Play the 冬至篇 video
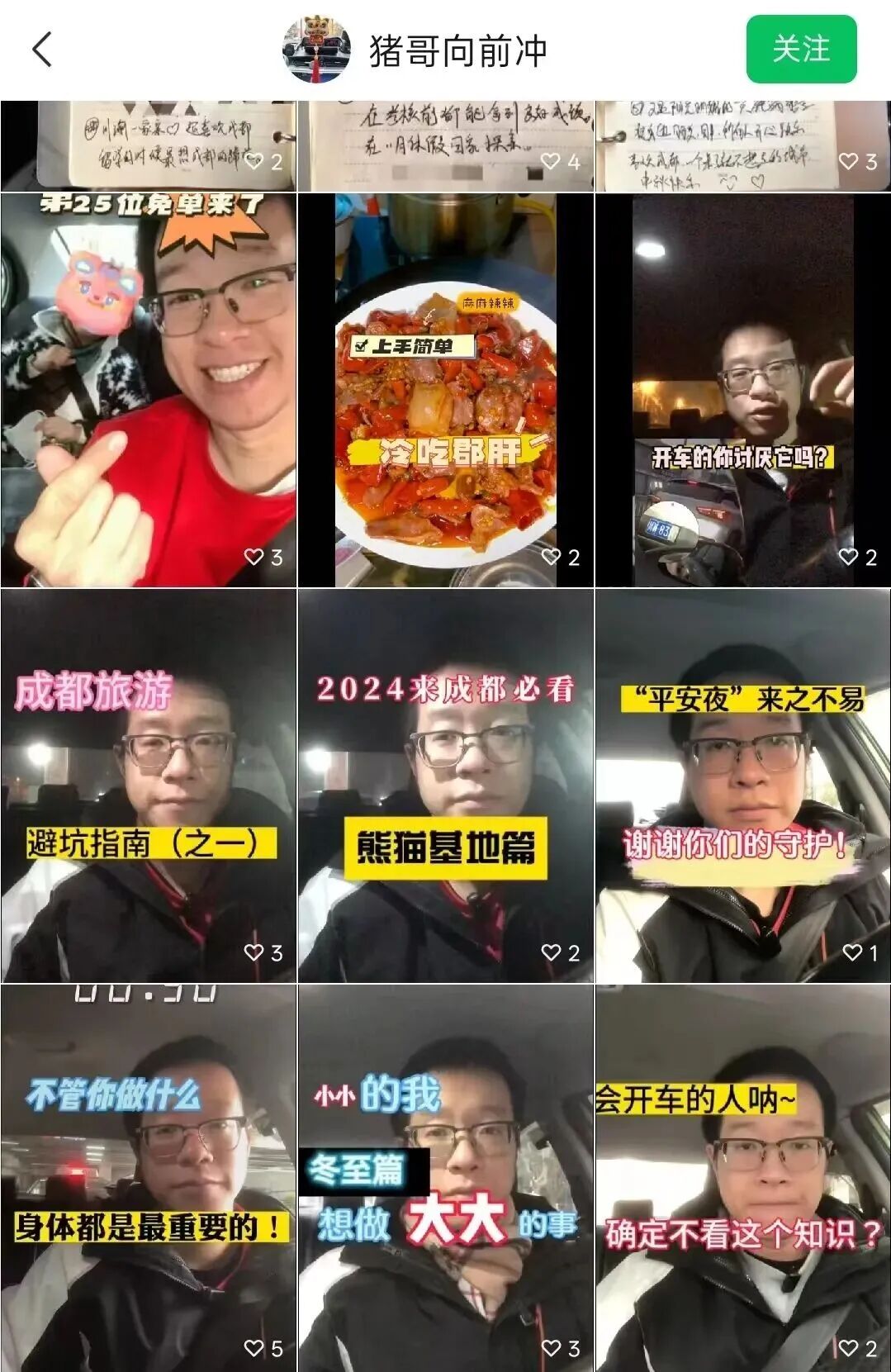The height and width of the screenshot is (1372, 891). click(446, 1177)
